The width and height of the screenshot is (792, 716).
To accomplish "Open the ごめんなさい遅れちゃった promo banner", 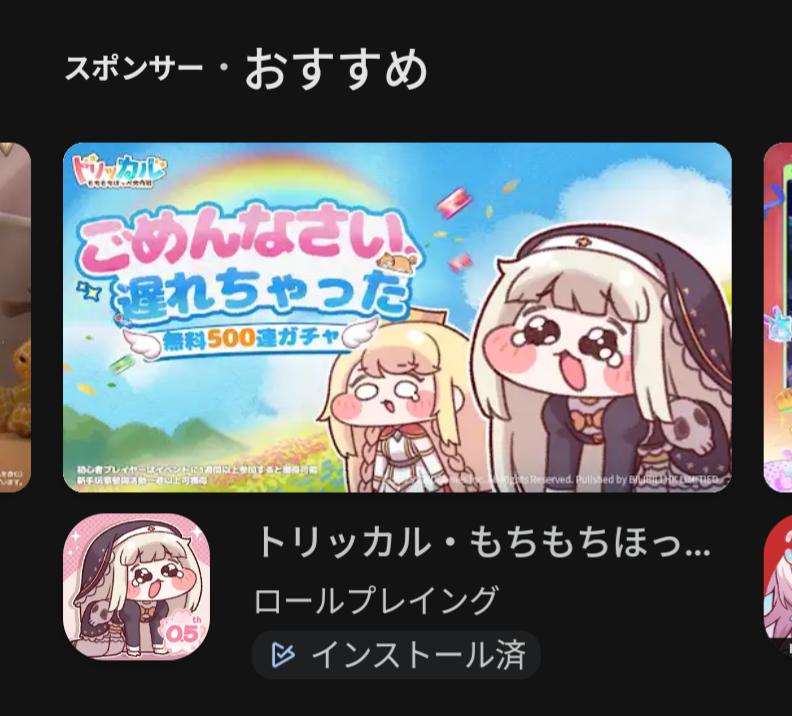I will [397, 317].
